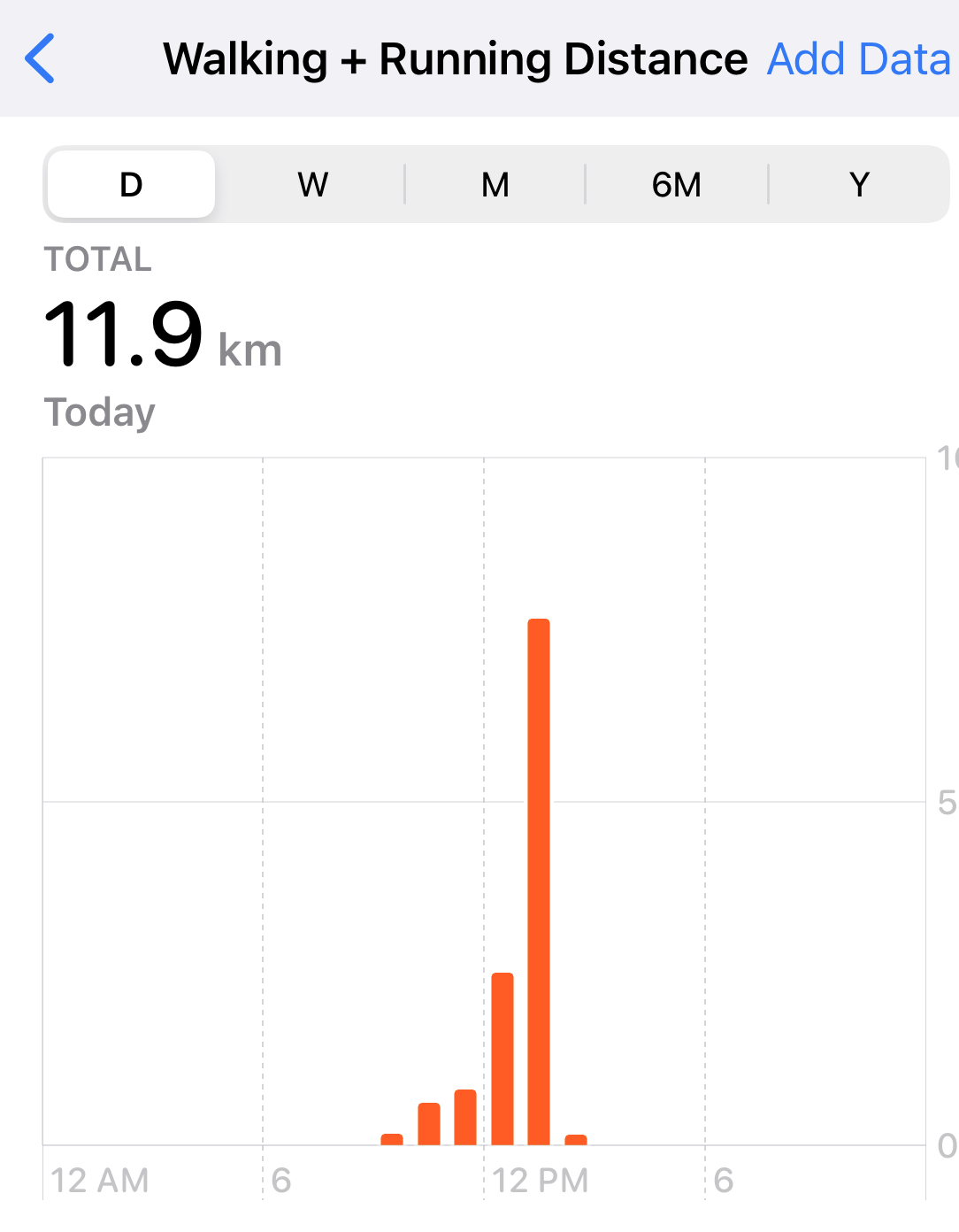Viewport: 959px width, 1232px height.
Task: Go back using the blue arrow
Action: click(40, 58)
